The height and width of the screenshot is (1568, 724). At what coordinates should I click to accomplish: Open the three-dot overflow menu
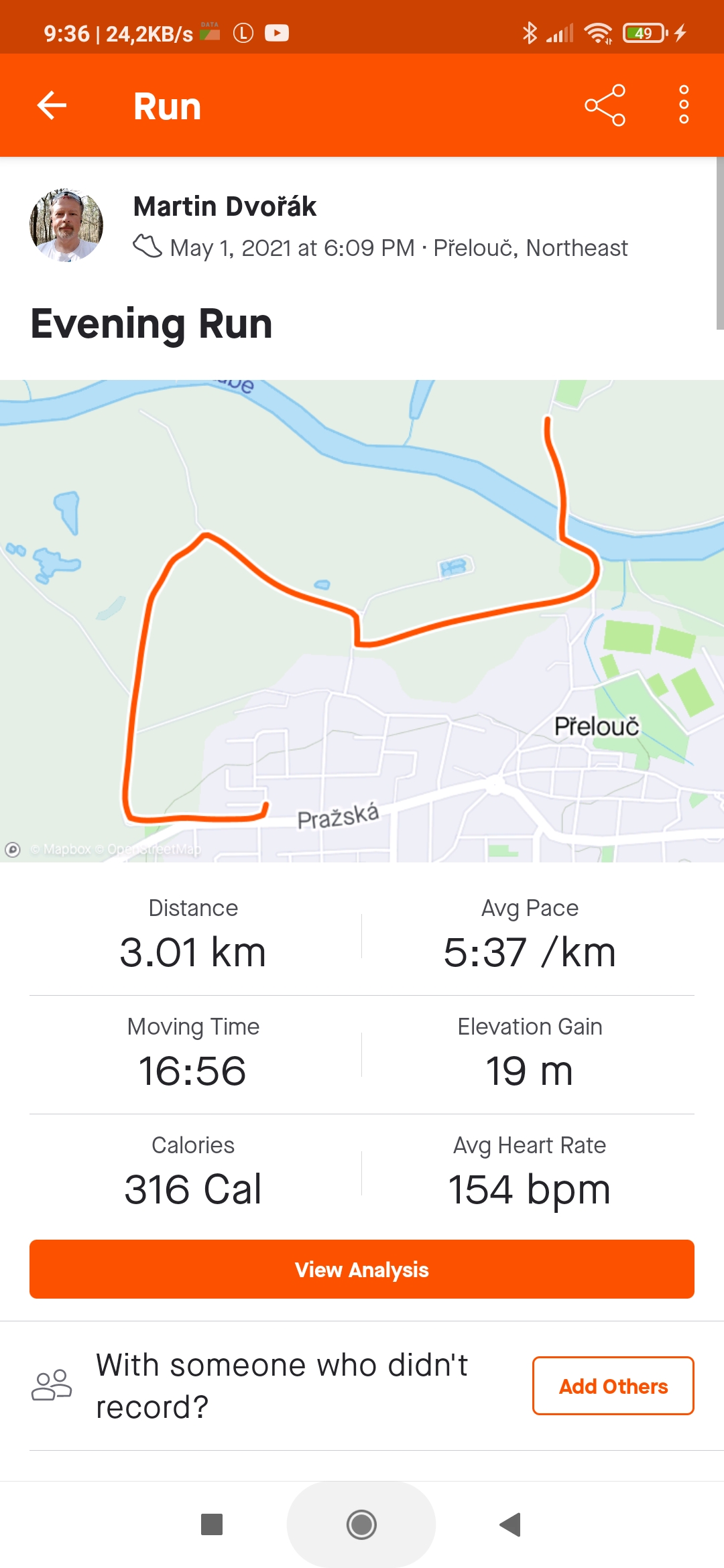[x=684, y=105]
